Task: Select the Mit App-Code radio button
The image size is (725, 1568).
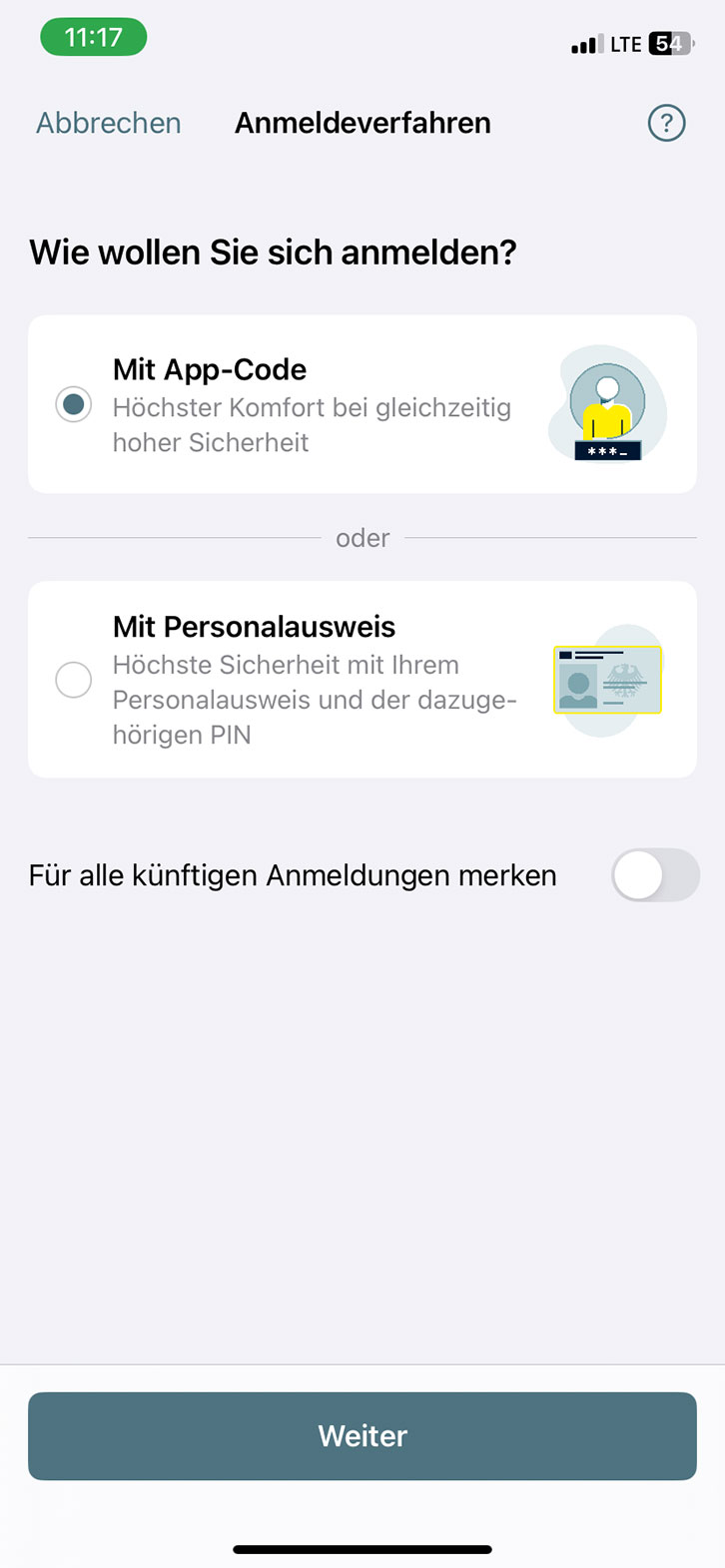Action: point(73,403)
